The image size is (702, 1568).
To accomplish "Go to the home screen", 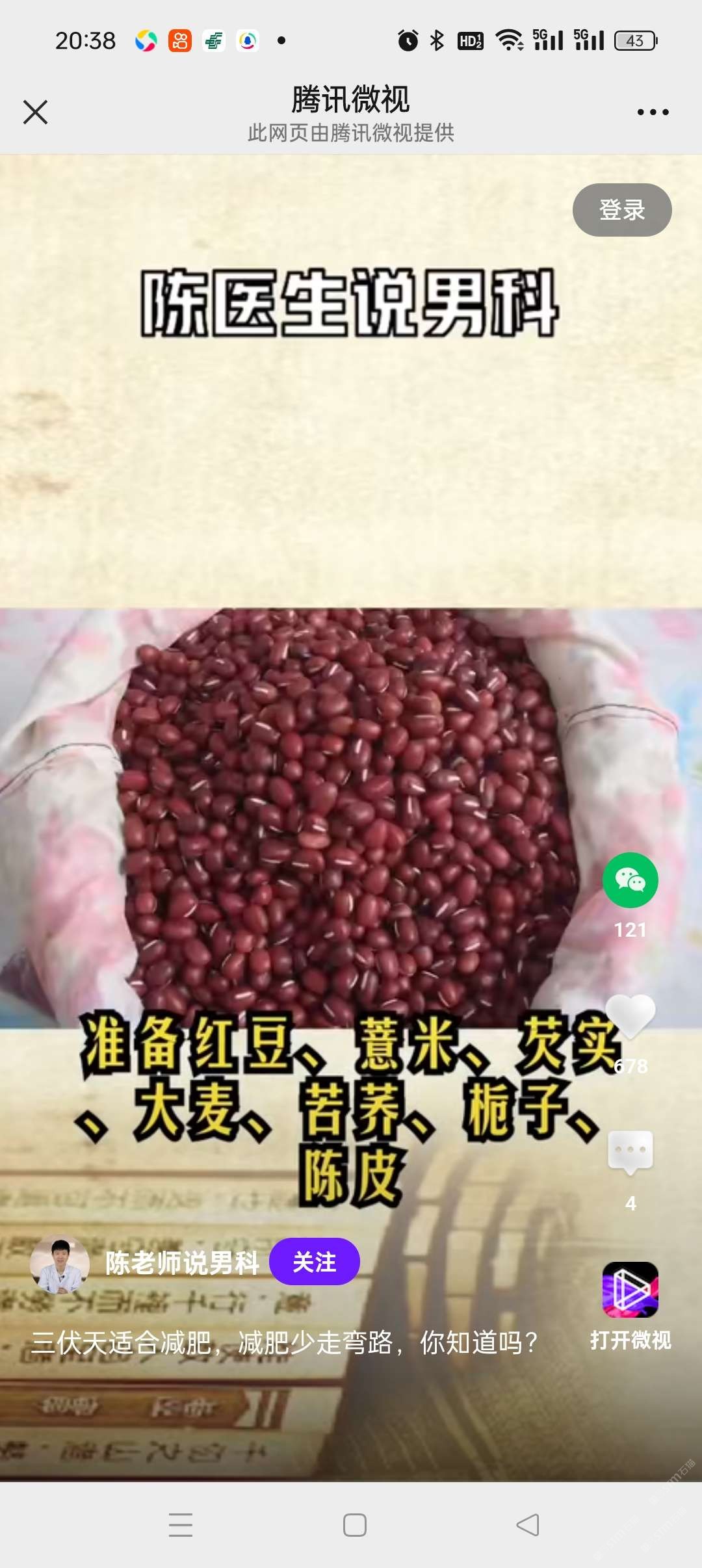I will [x=354, y=1524].
